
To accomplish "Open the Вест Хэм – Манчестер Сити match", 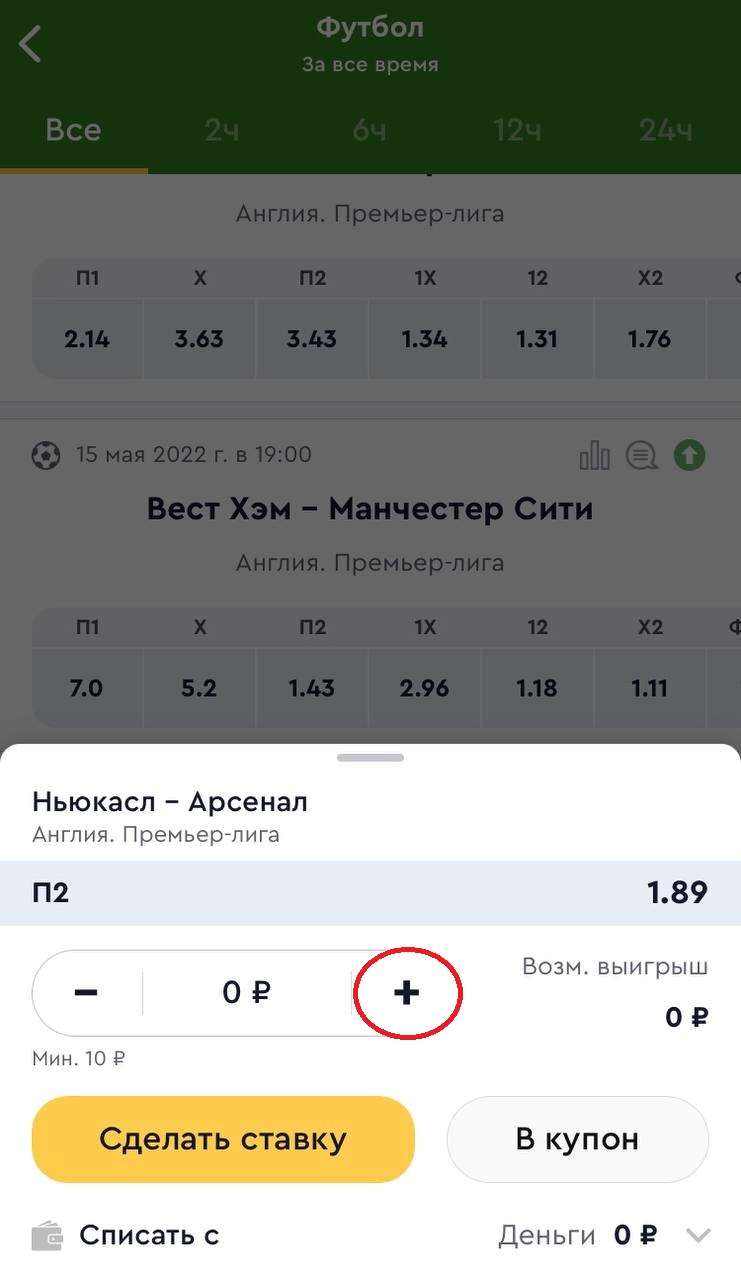I will [370, 509].
